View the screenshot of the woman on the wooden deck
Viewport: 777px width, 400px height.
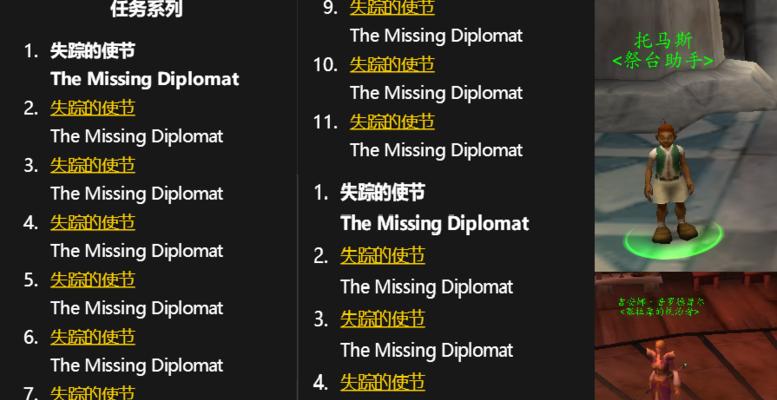685,338
